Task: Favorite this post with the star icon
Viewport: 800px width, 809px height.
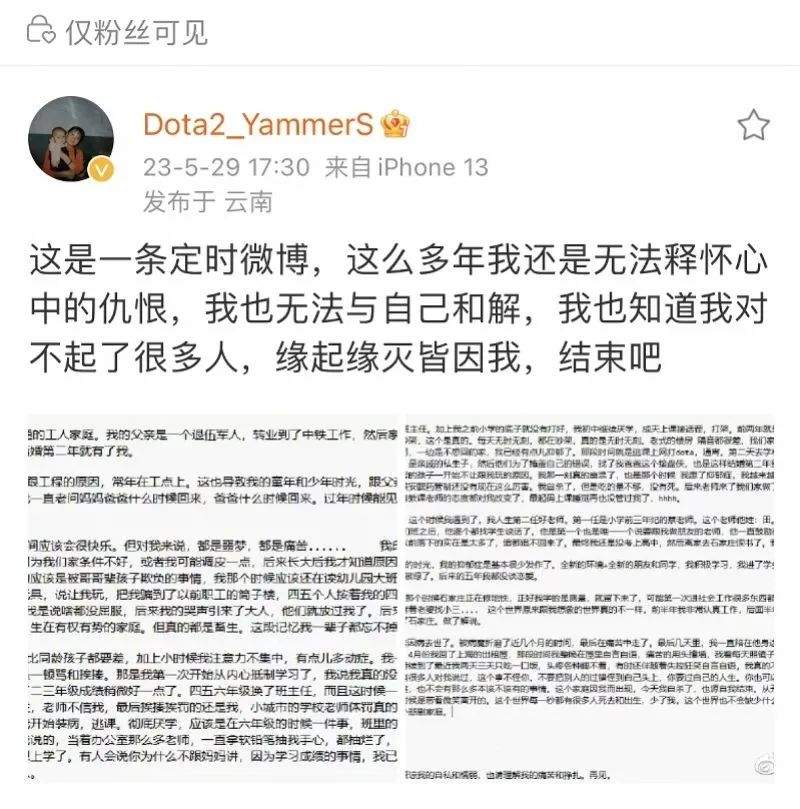Action: (x=753, y=125)
